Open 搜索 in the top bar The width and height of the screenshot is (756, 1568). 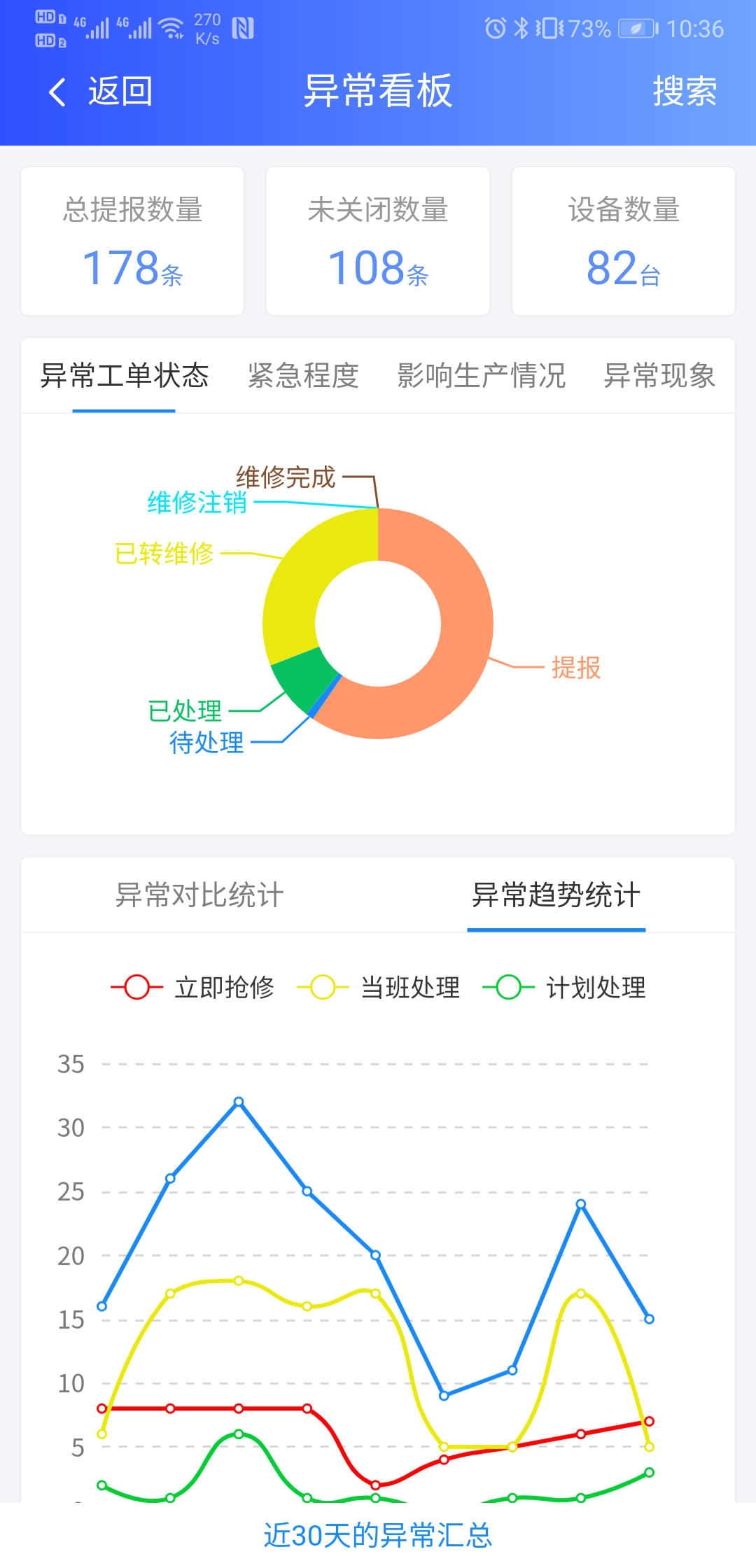click(684, 92)
